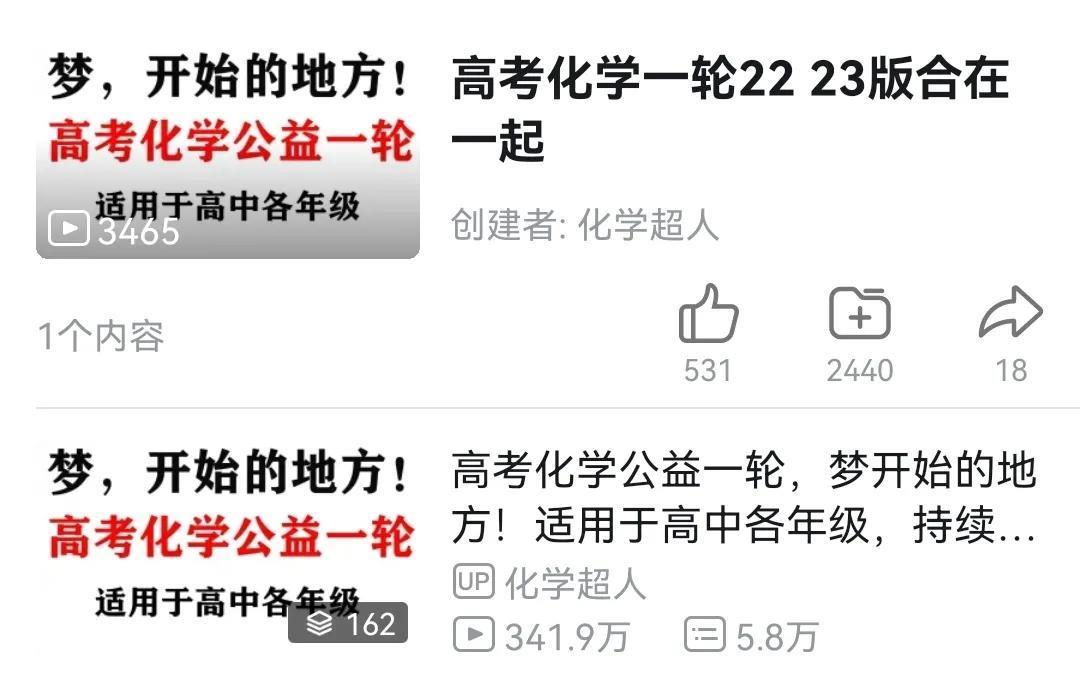Share this playlist

click(1010, 316)
